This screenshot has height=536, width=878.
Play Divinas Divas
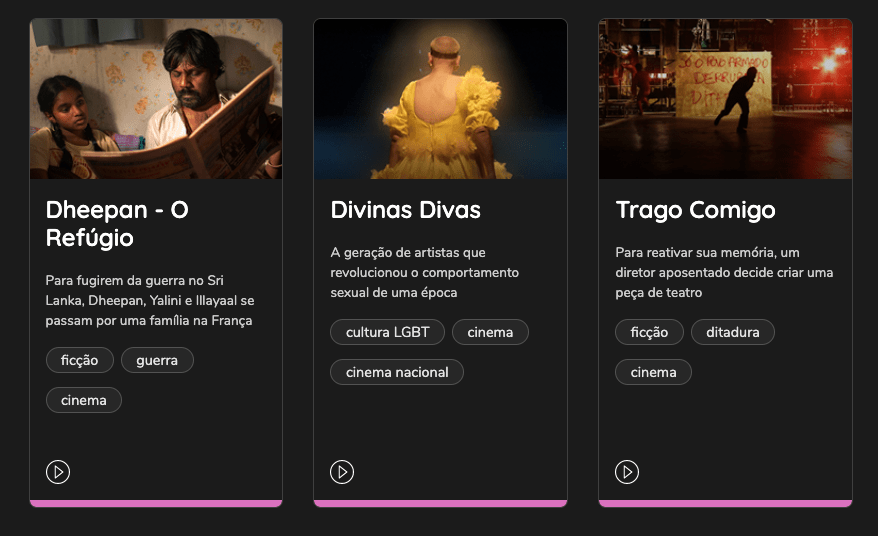point(342,472)
